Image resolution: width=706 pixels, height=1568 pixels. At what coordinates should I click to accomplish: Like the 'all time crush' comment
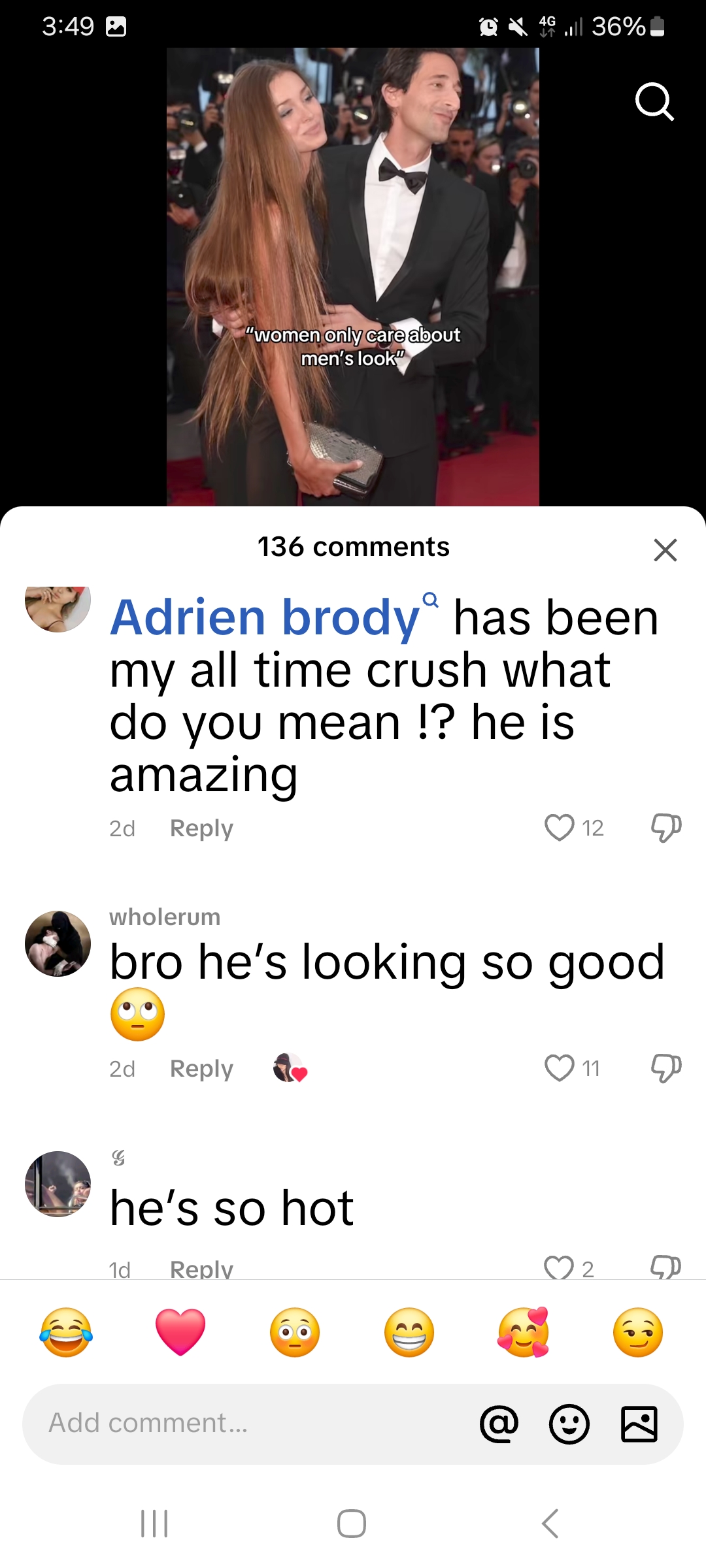pos(560,828)
